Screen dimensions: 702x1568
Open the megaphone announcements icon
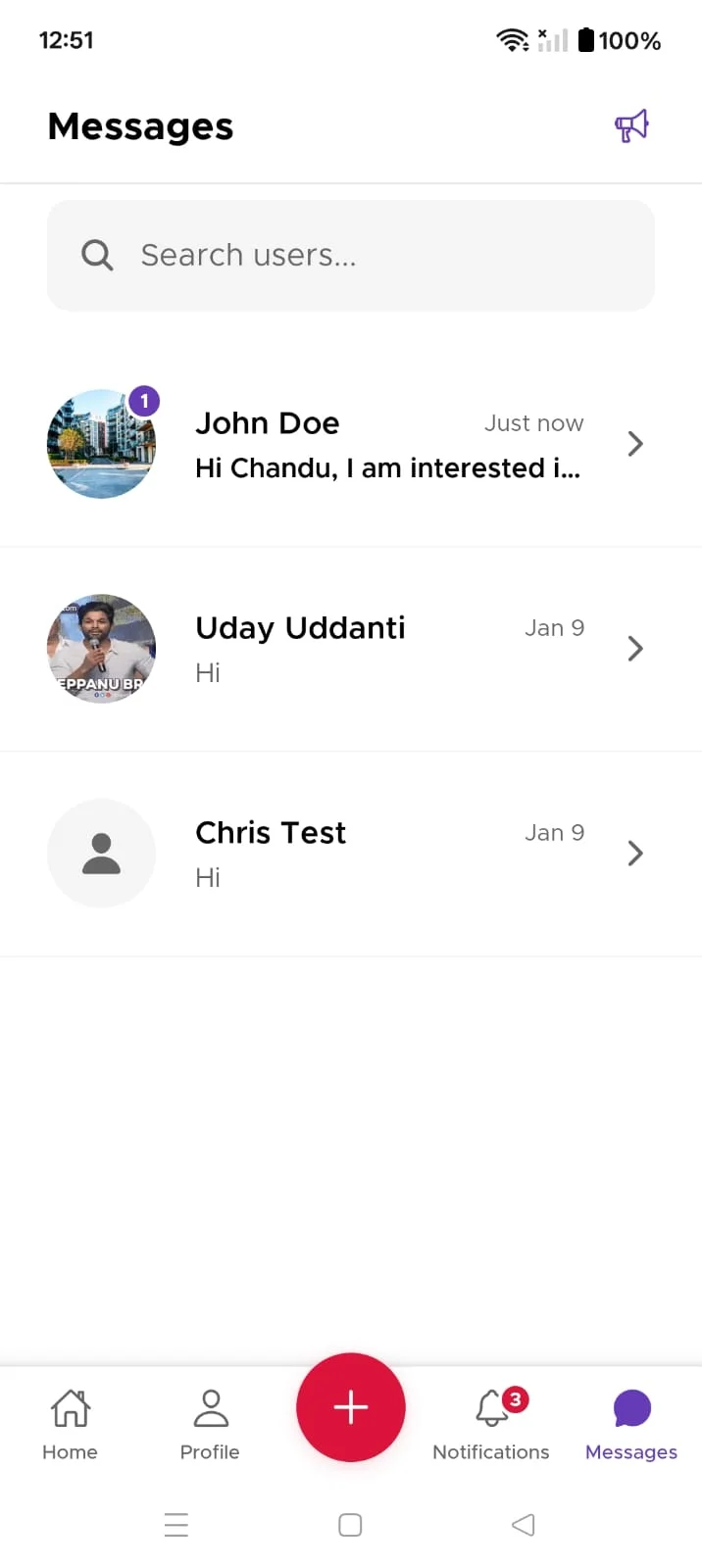coord(631,126)
